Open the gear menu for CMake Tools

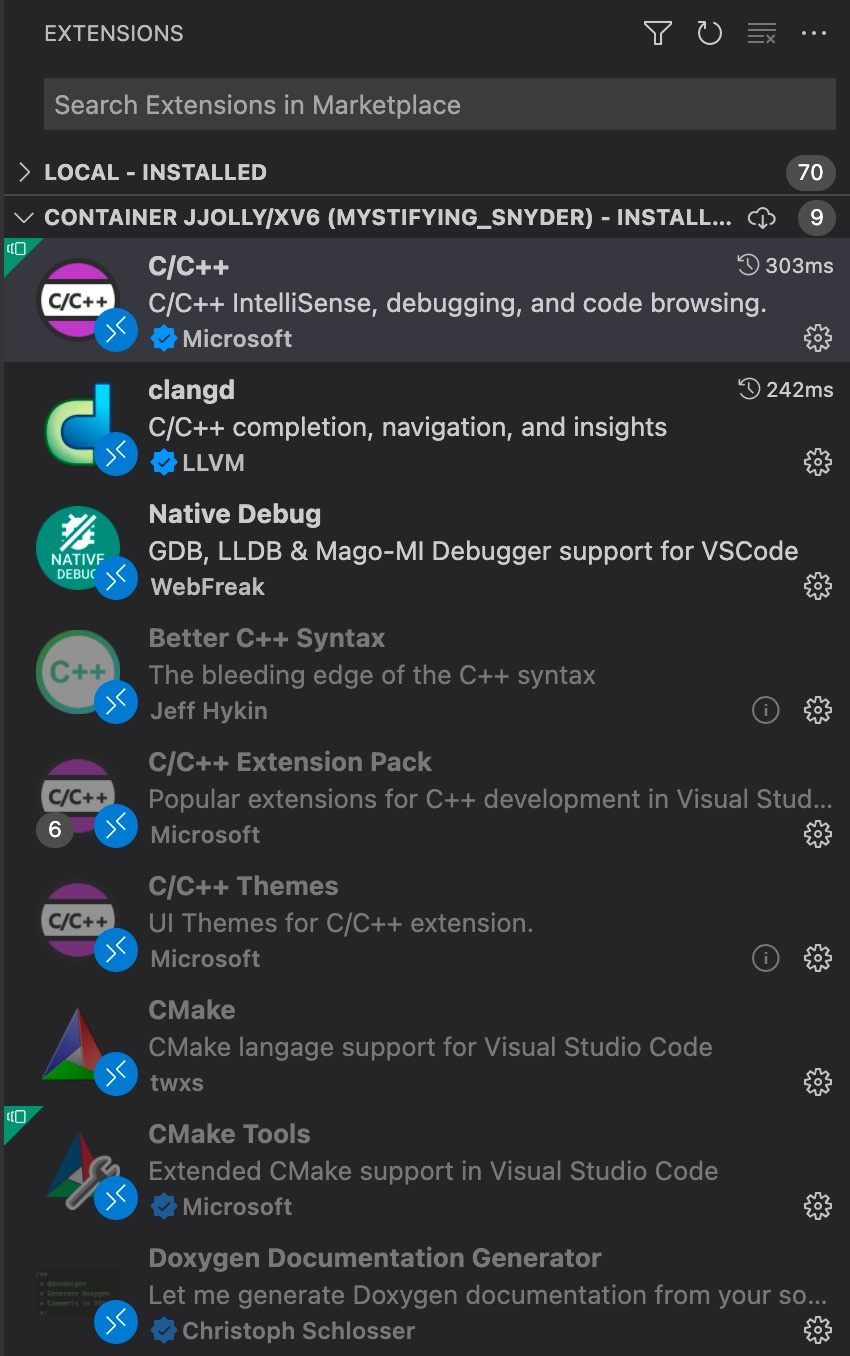(818, 1206)
